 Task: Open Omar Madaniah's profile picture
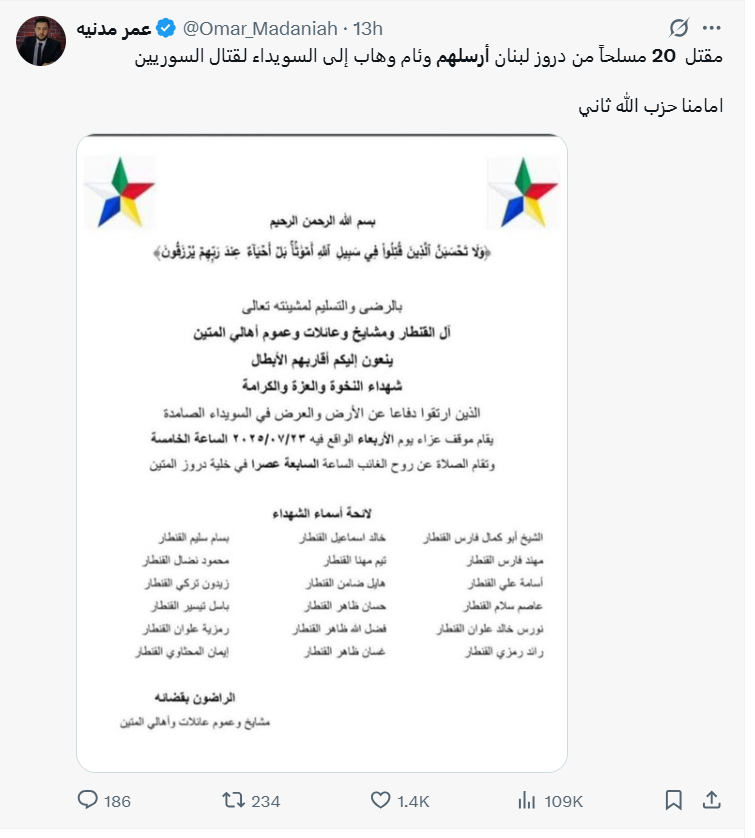click(41, 41)
